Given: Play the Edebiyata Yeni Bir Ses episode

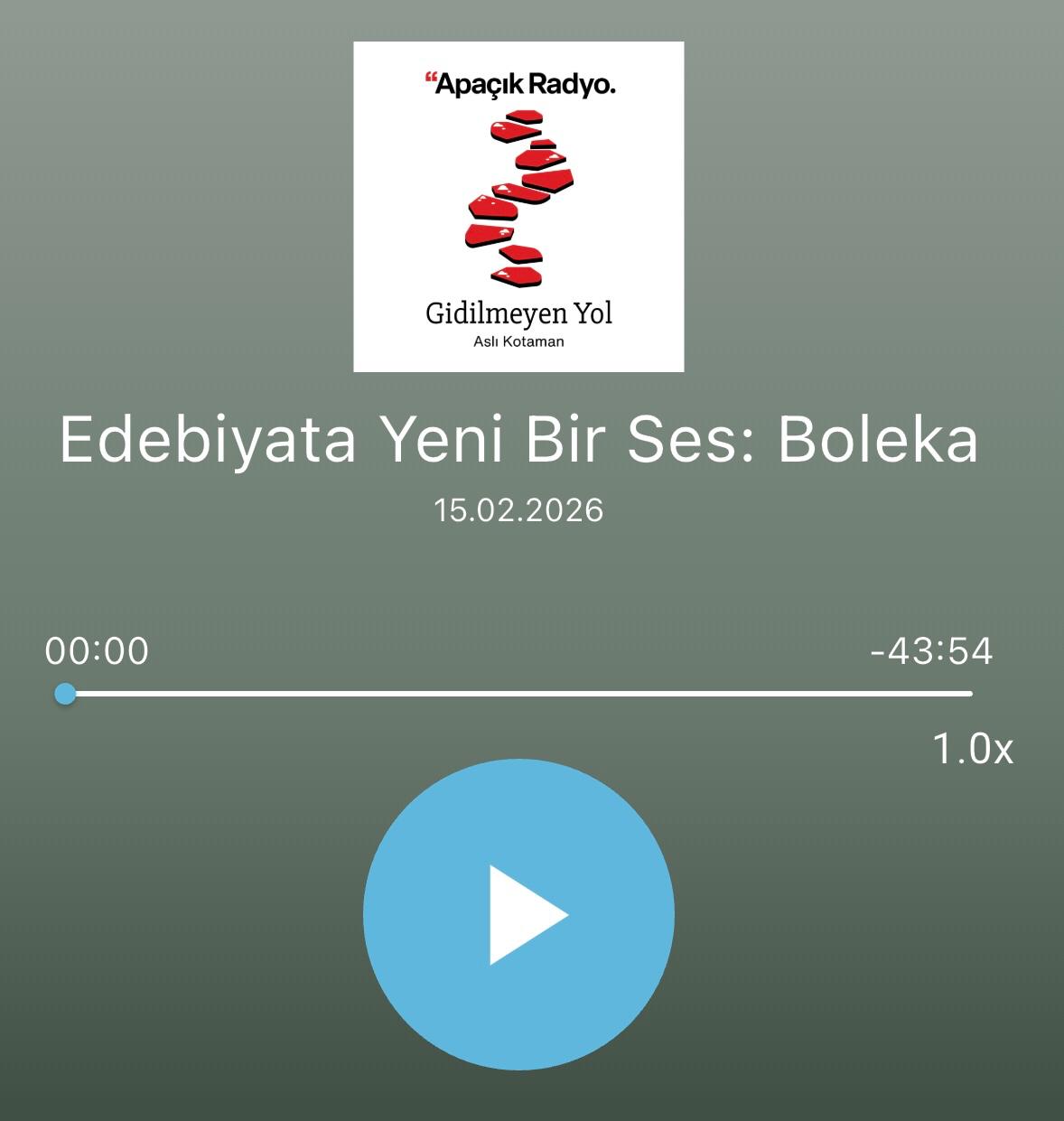Looking at the screenshot, I should [518, 914].
